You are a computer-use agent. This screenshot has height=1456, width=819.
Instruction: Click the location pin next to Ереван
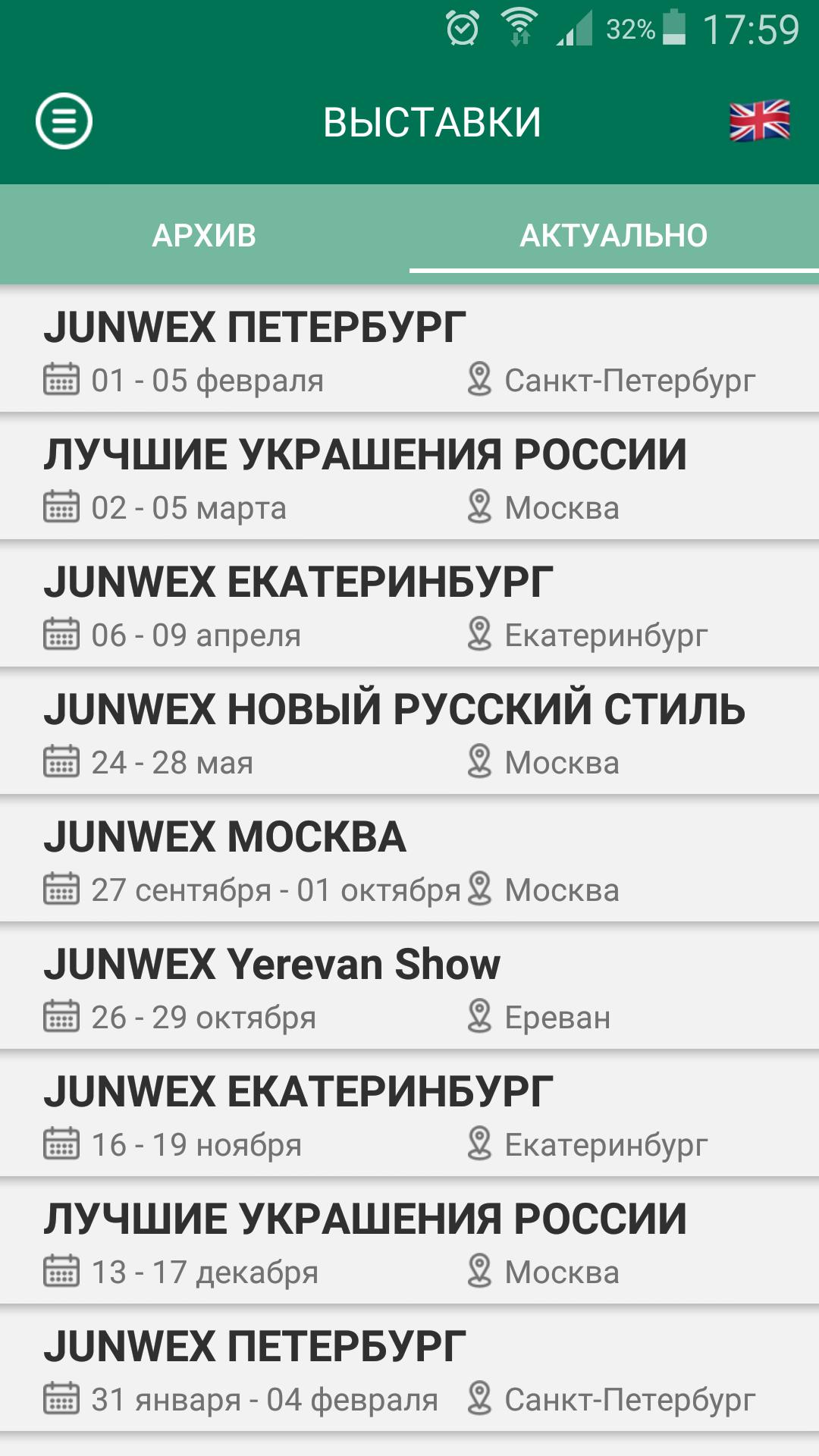tap(481, 1016)
